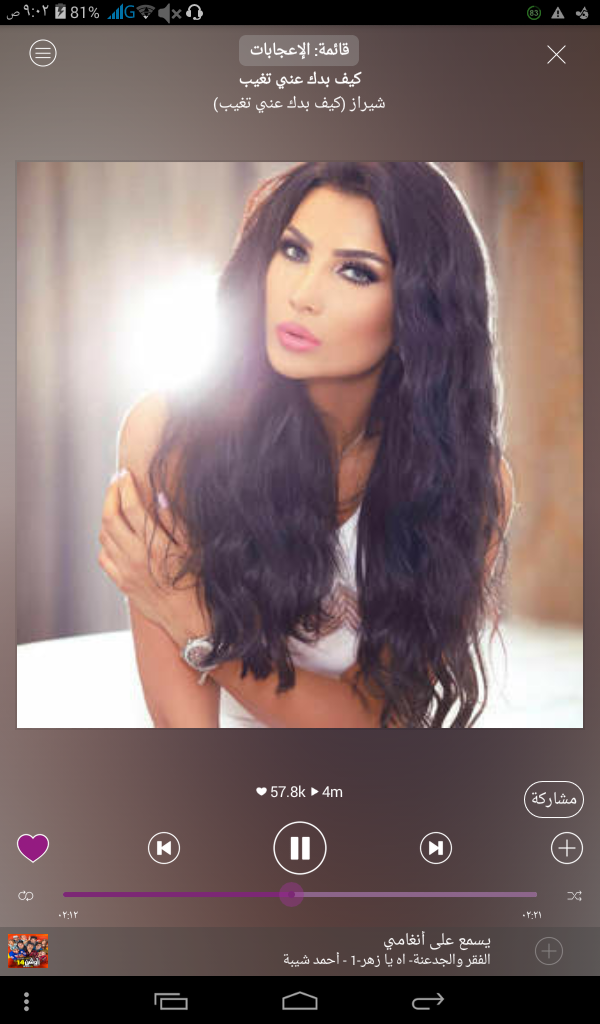This screenshot has height=1024, width=600.
Task: Toggle repeat mode
Action: pyautogui.click(x=26, y=895)
